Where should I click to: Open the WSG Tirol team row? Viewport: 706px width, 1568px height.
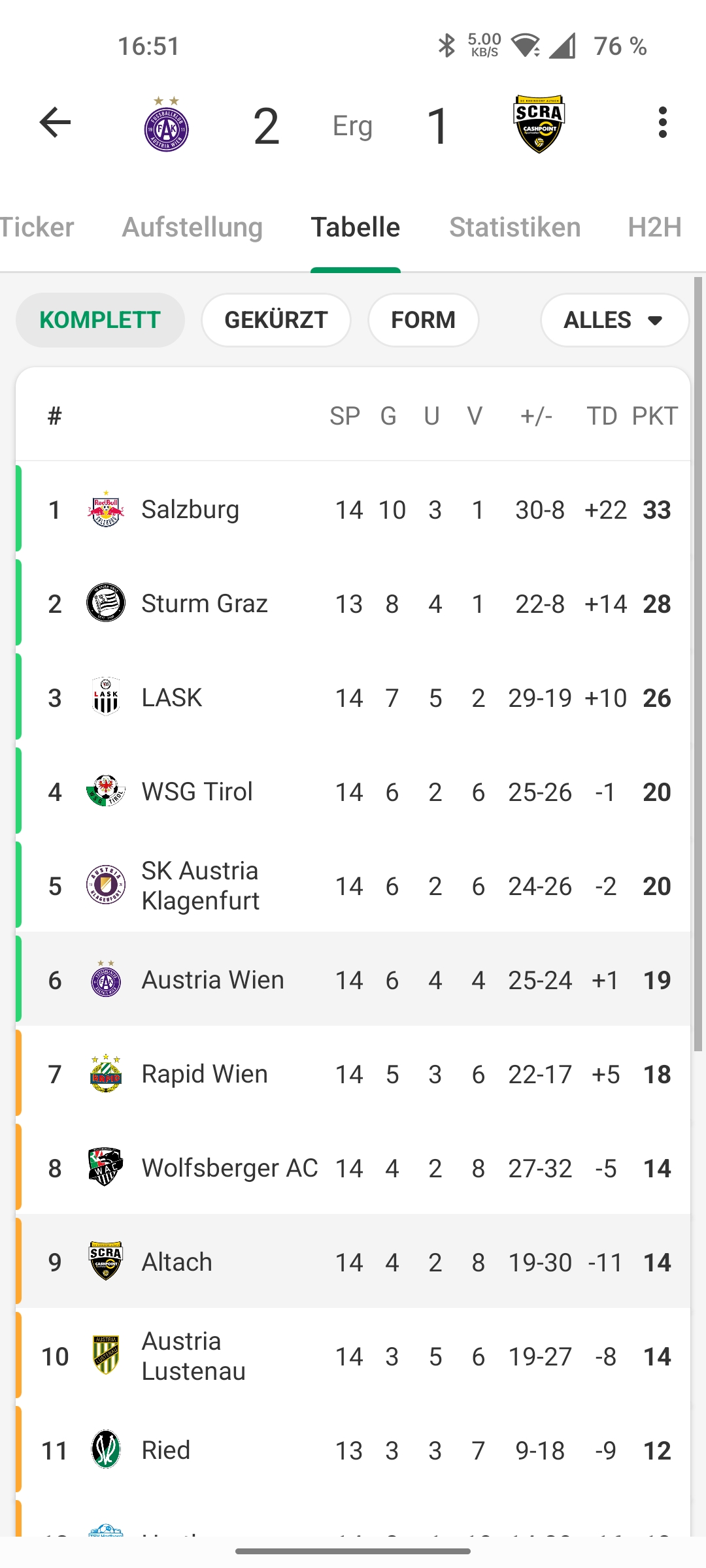click(x=353, y=792)
